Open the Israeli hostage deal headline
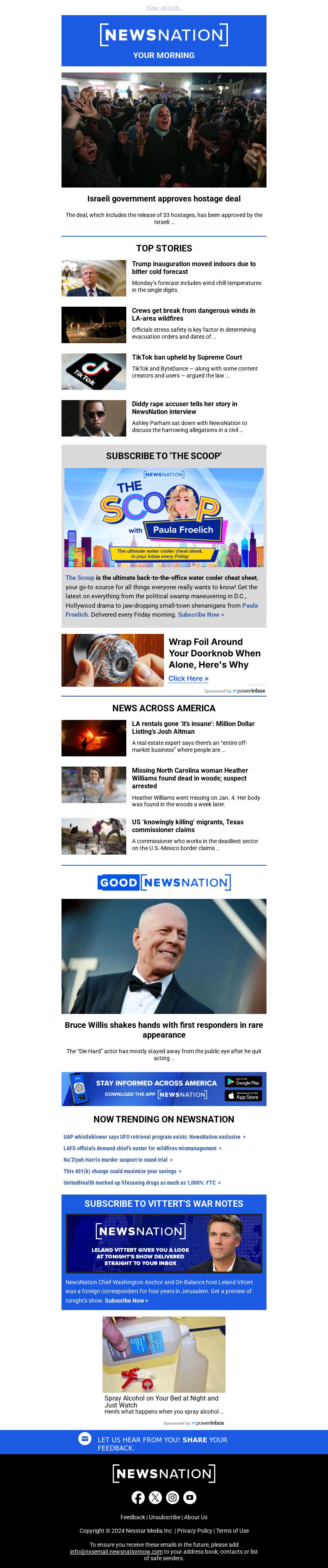 [164, 199]
